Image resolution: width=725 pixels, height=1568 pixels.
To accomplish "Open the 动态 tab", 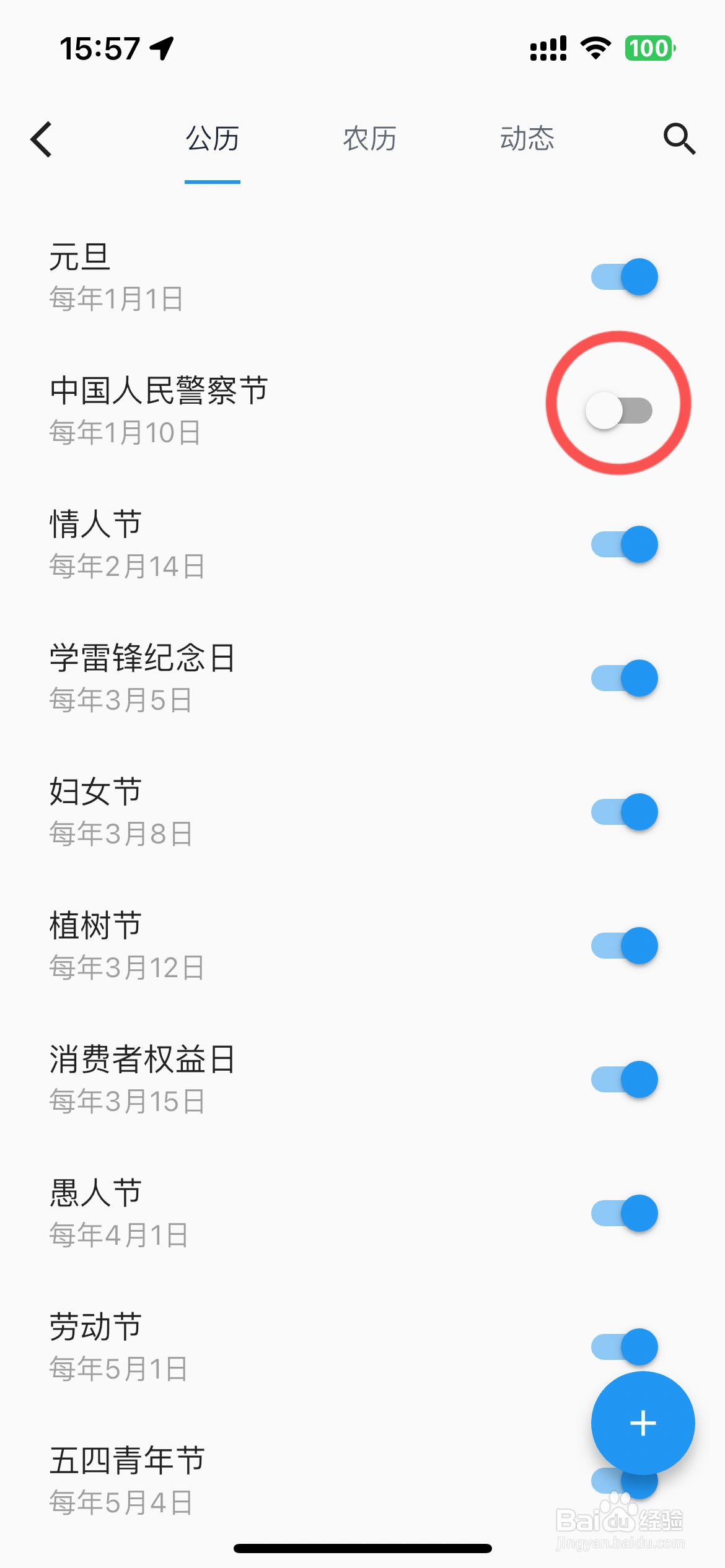I will pyautogui.click(x=528, y=139).
